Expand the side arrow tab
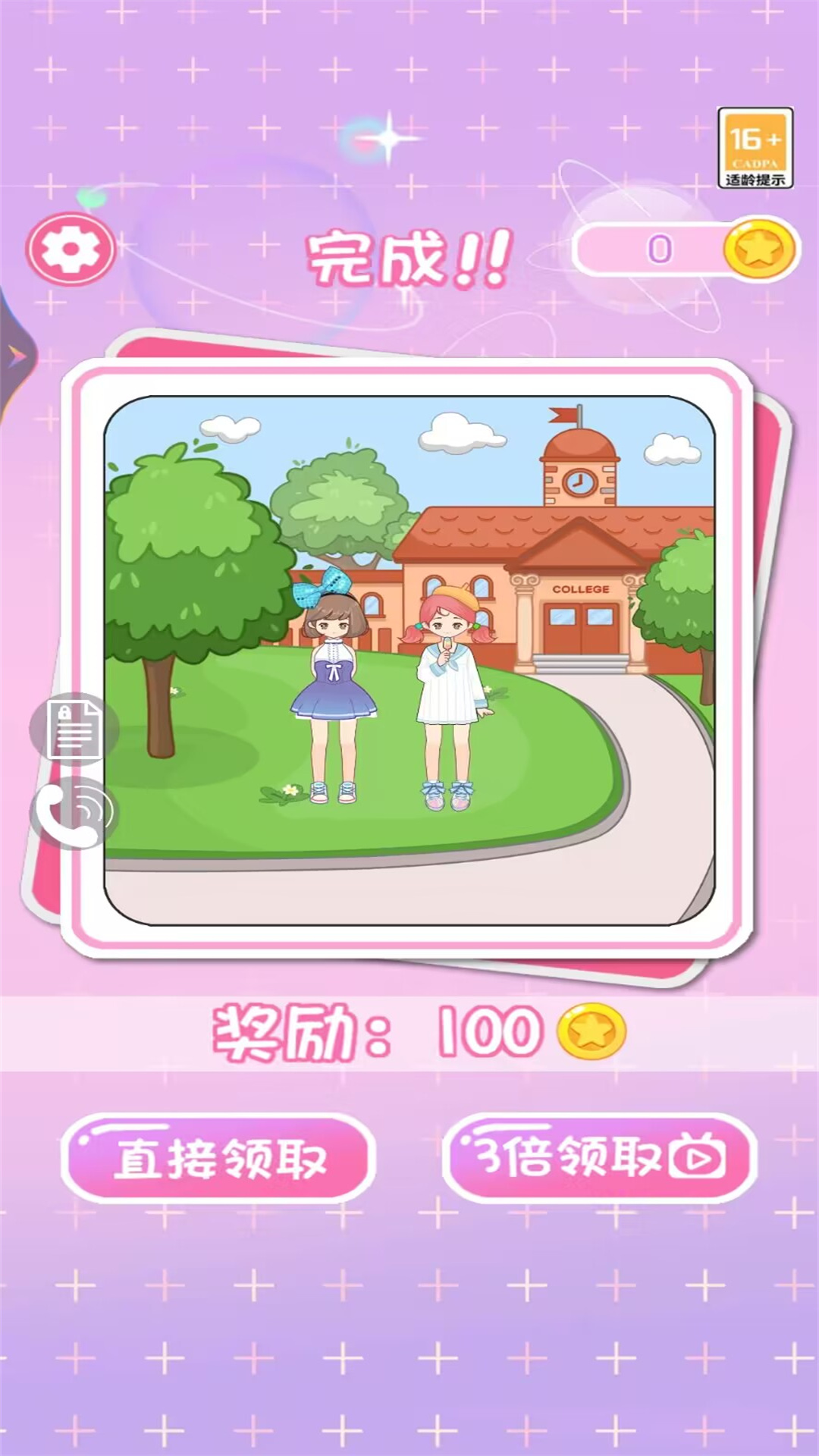The height and width of the screenshot is (1456, 819). (15, 356)
